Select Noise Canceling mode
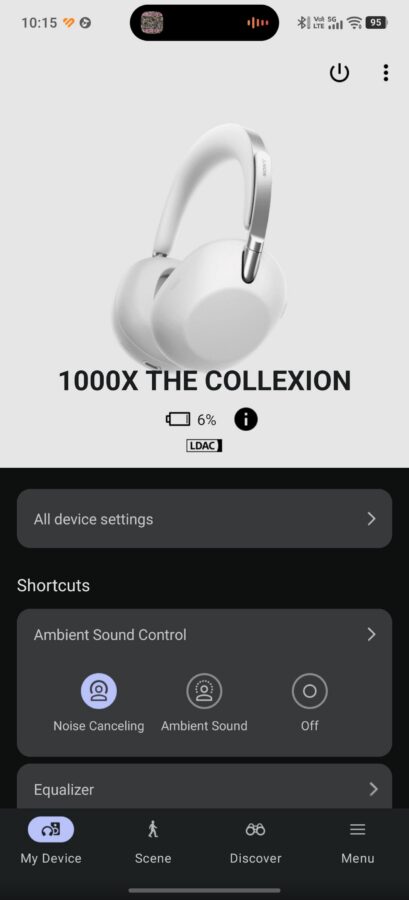Screen dimensions: 409x900 [99, 703]
